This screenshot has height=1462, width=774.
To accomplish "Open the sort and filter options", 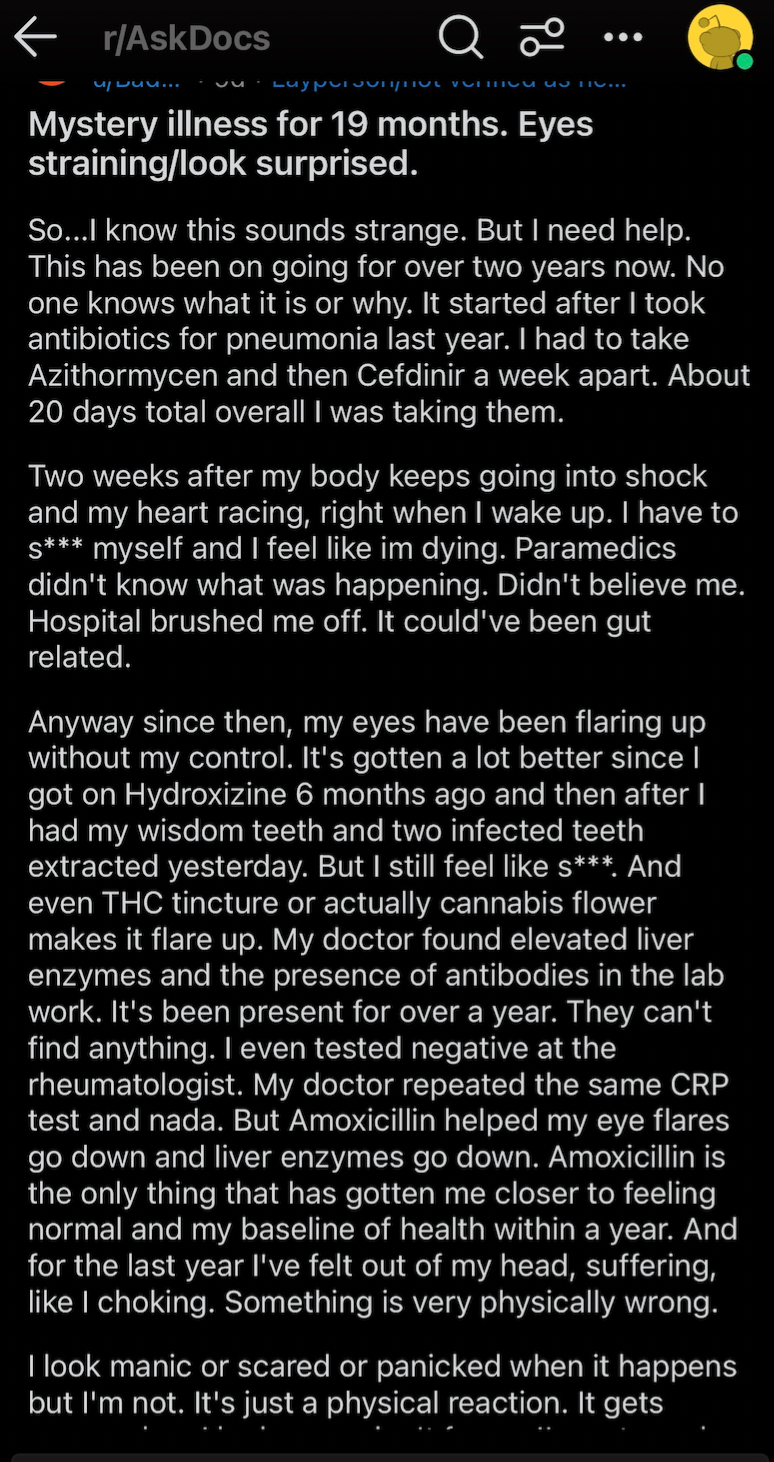I will (x=542, y=38).
